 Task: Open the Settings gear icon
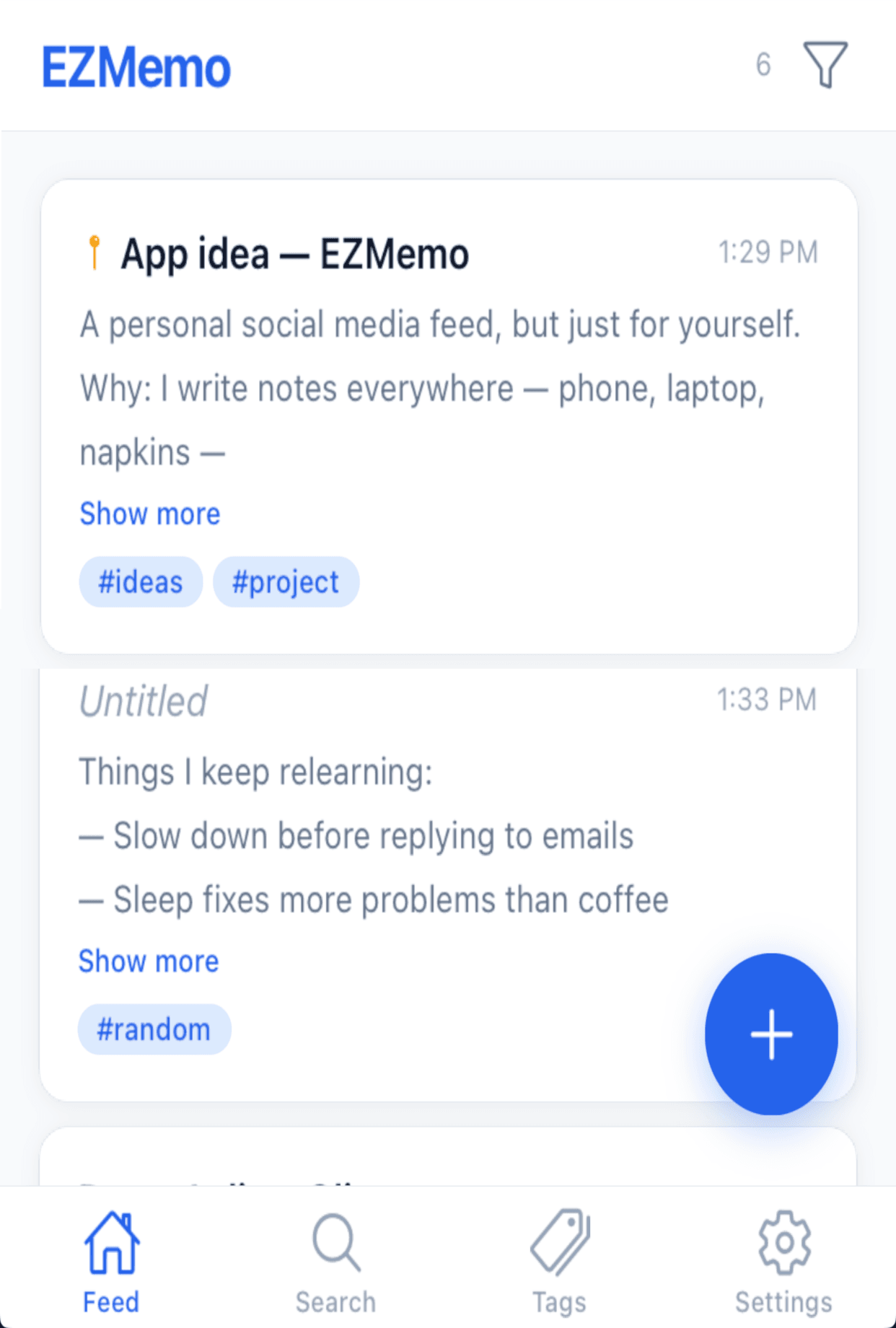783,1244
